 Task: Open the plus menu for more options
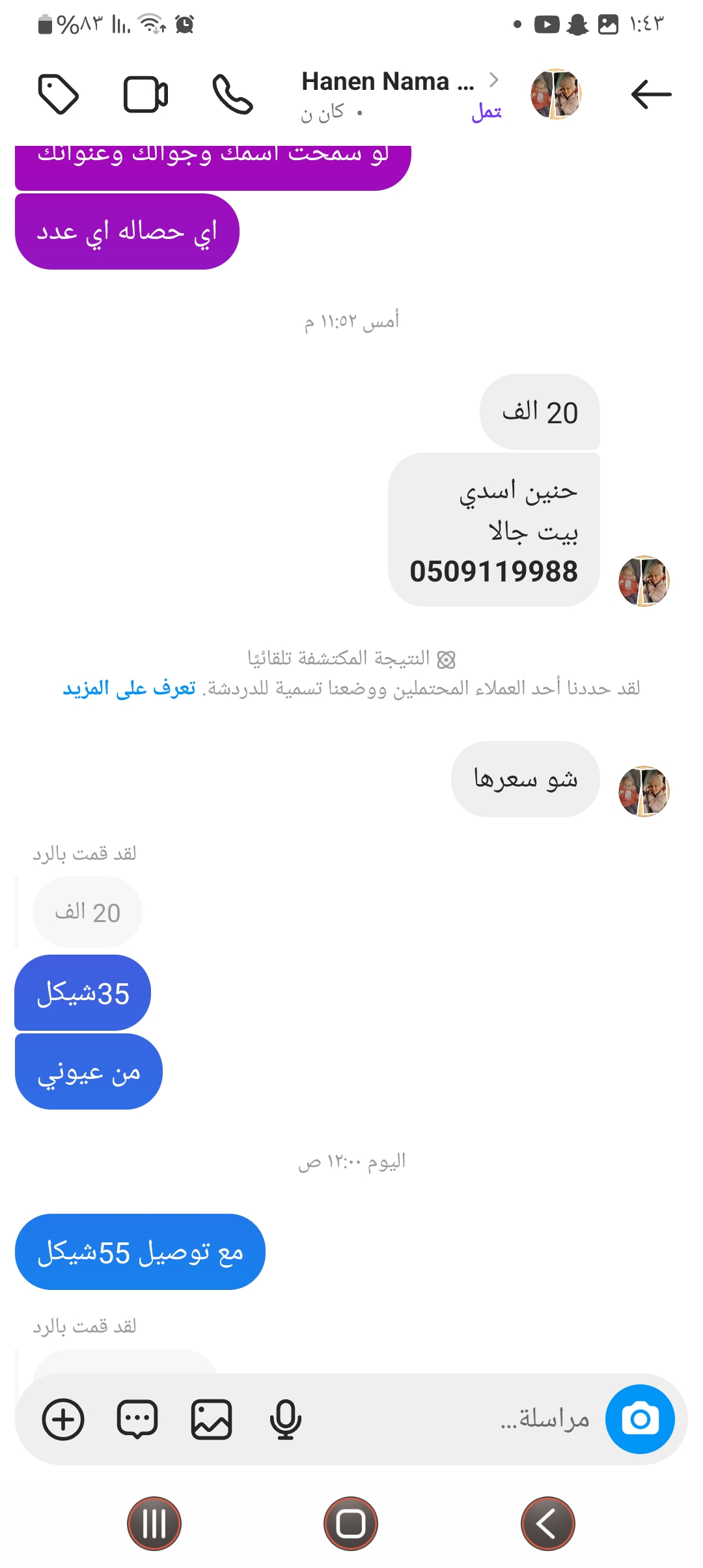[x=63, y=1420]
